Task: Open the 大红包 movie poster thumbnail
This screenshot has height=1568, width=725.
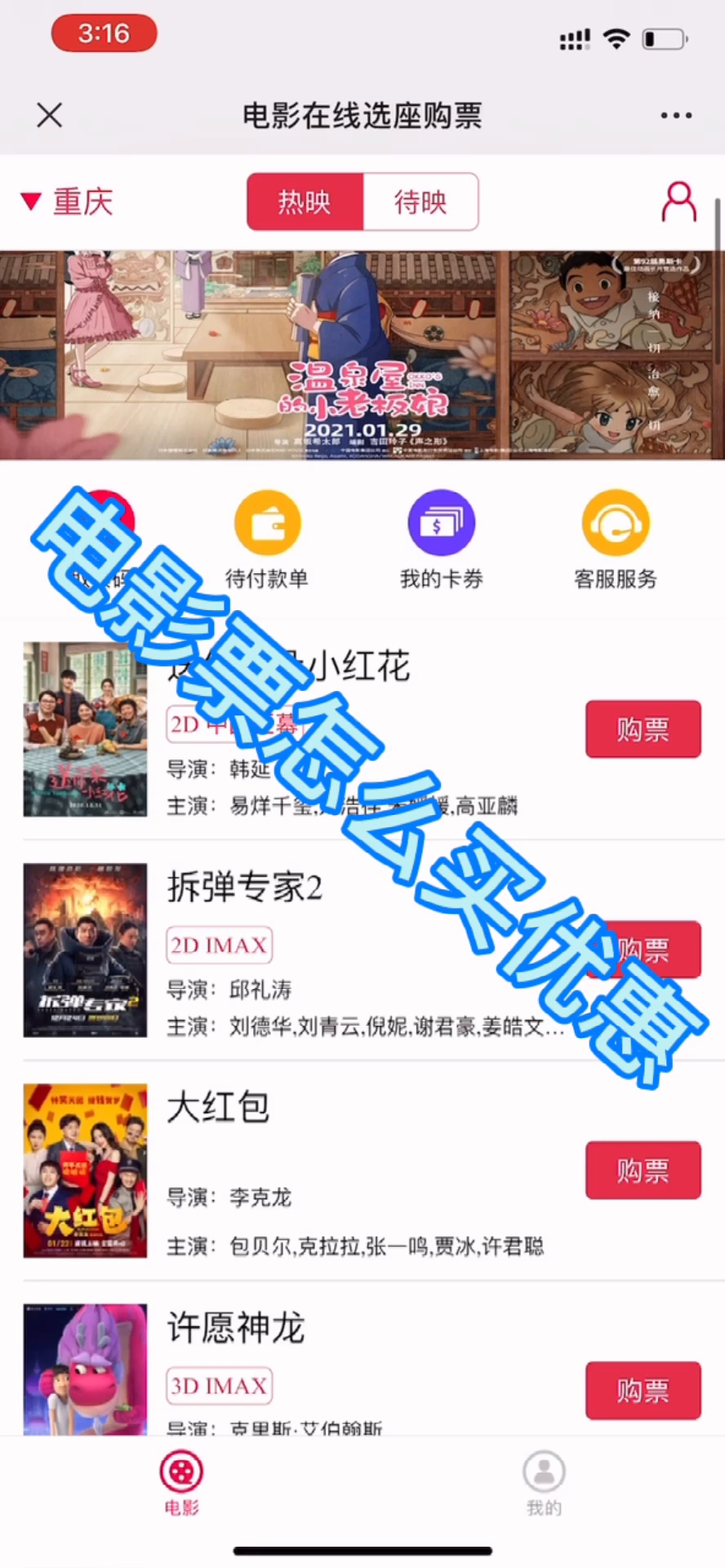Action: (85, 1170)
